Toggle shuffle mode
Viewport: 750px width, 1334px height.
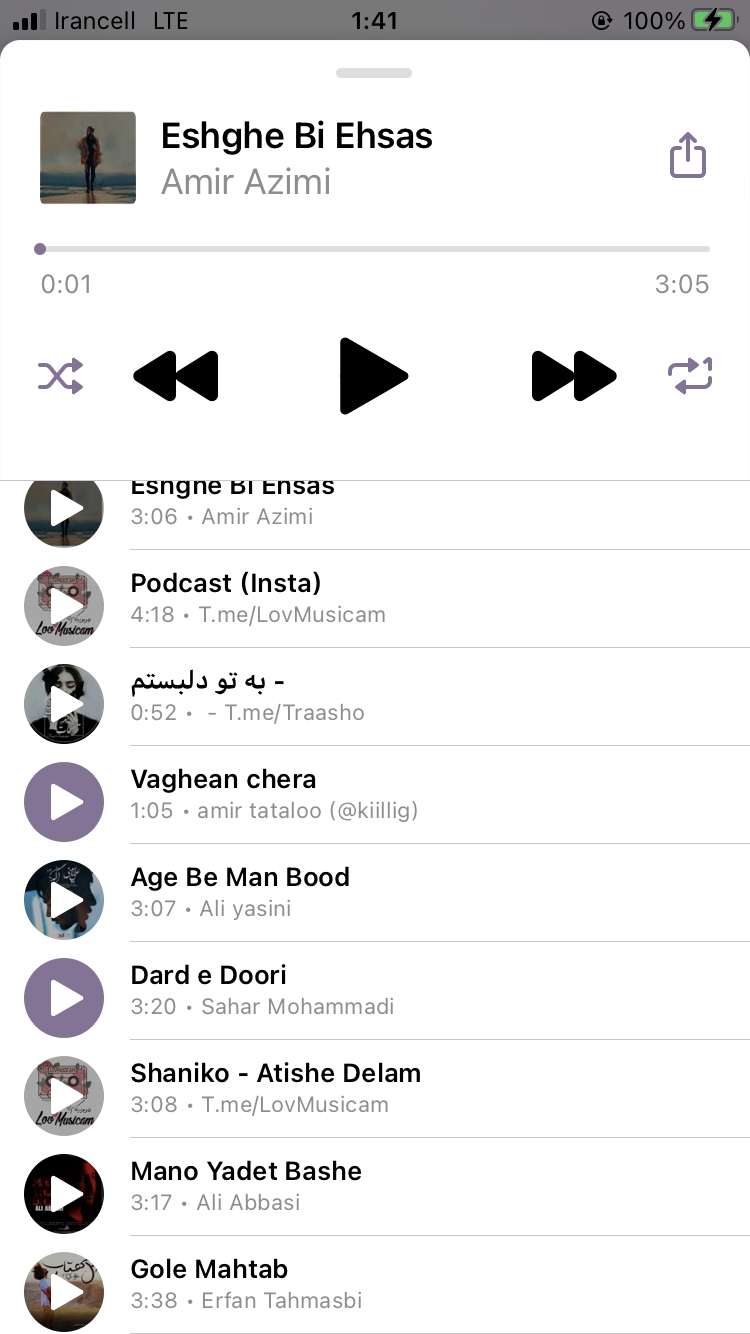[x=60, y=376]
